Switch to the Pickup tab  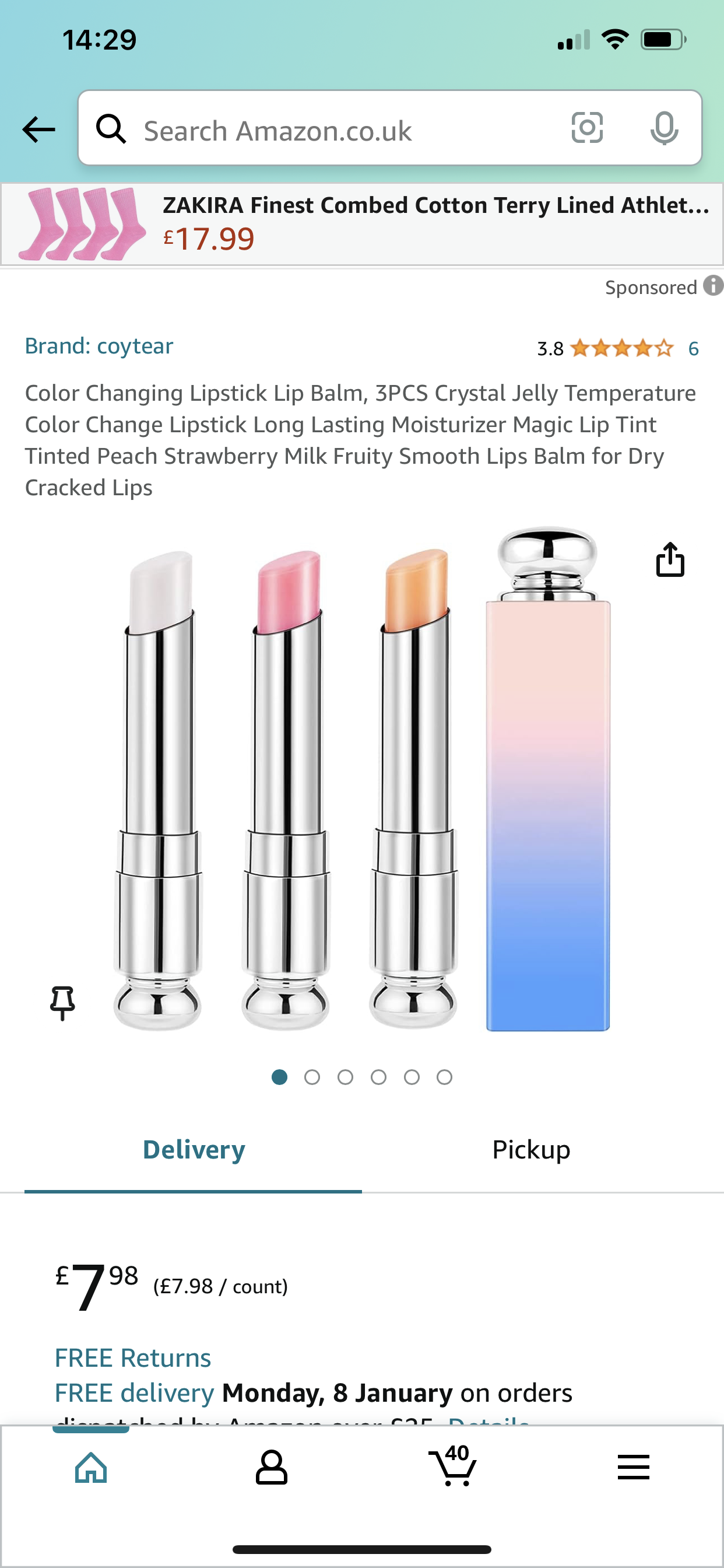point(531,1150)
